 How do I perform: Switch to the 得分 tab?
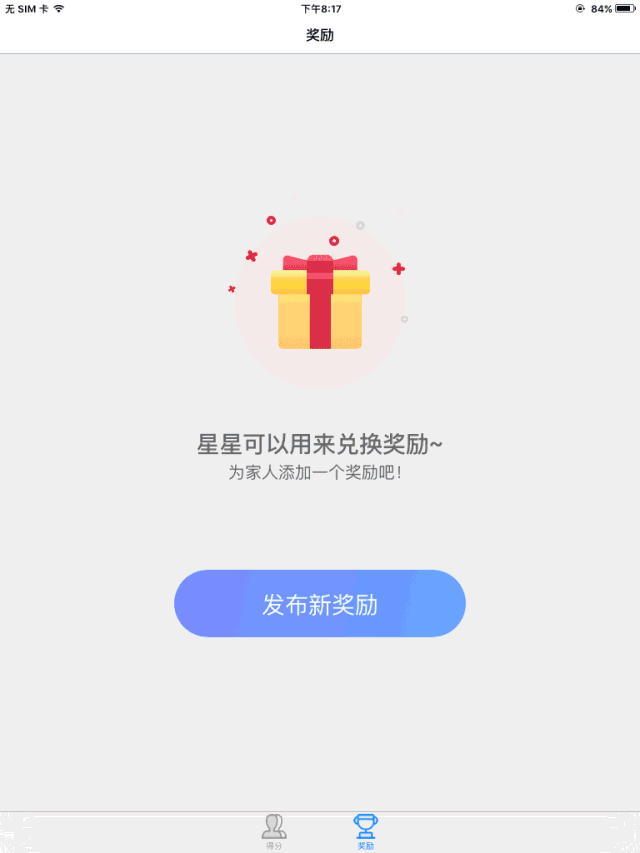(274, 831)
